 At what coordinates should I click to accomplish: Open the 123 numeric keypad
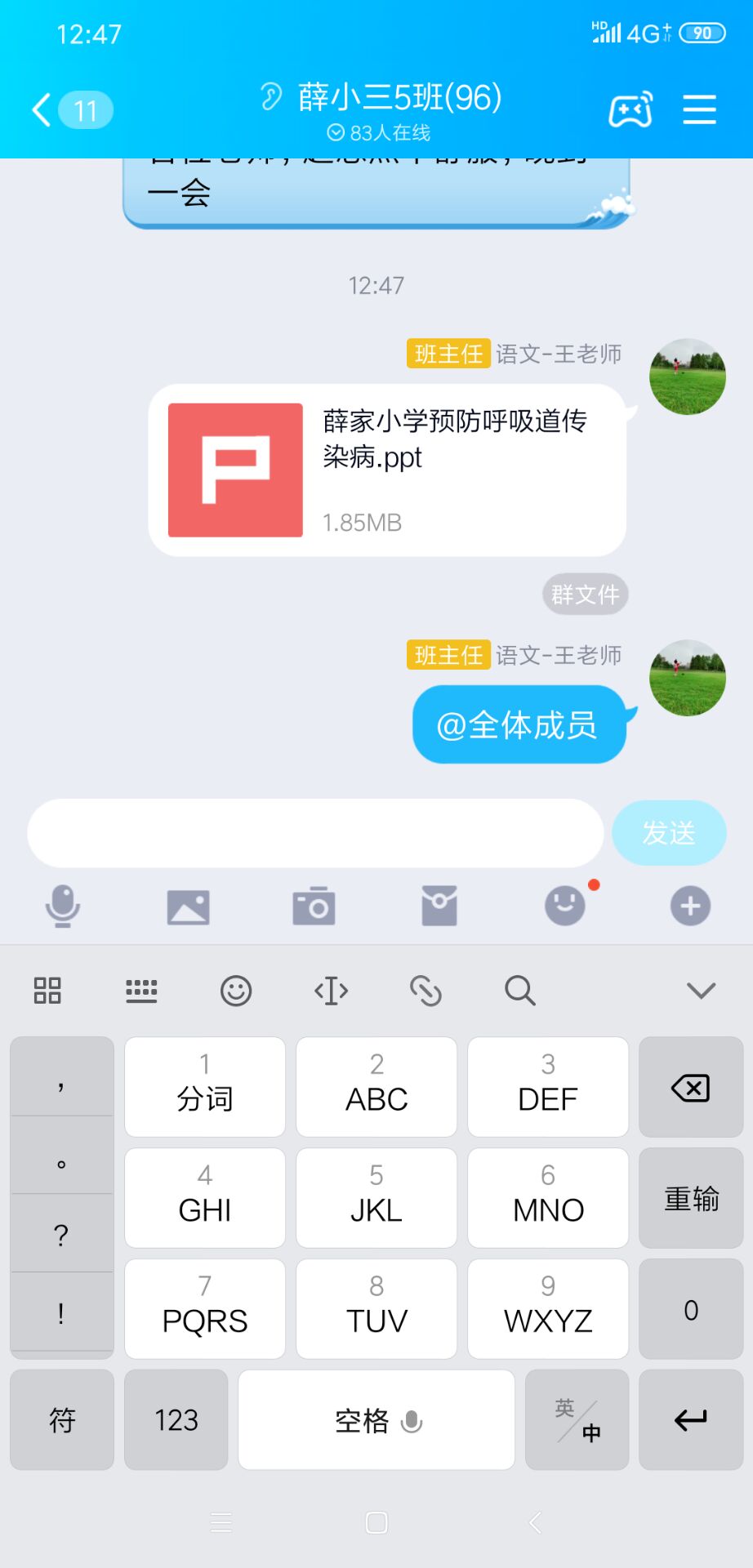tap(176, 1420)
